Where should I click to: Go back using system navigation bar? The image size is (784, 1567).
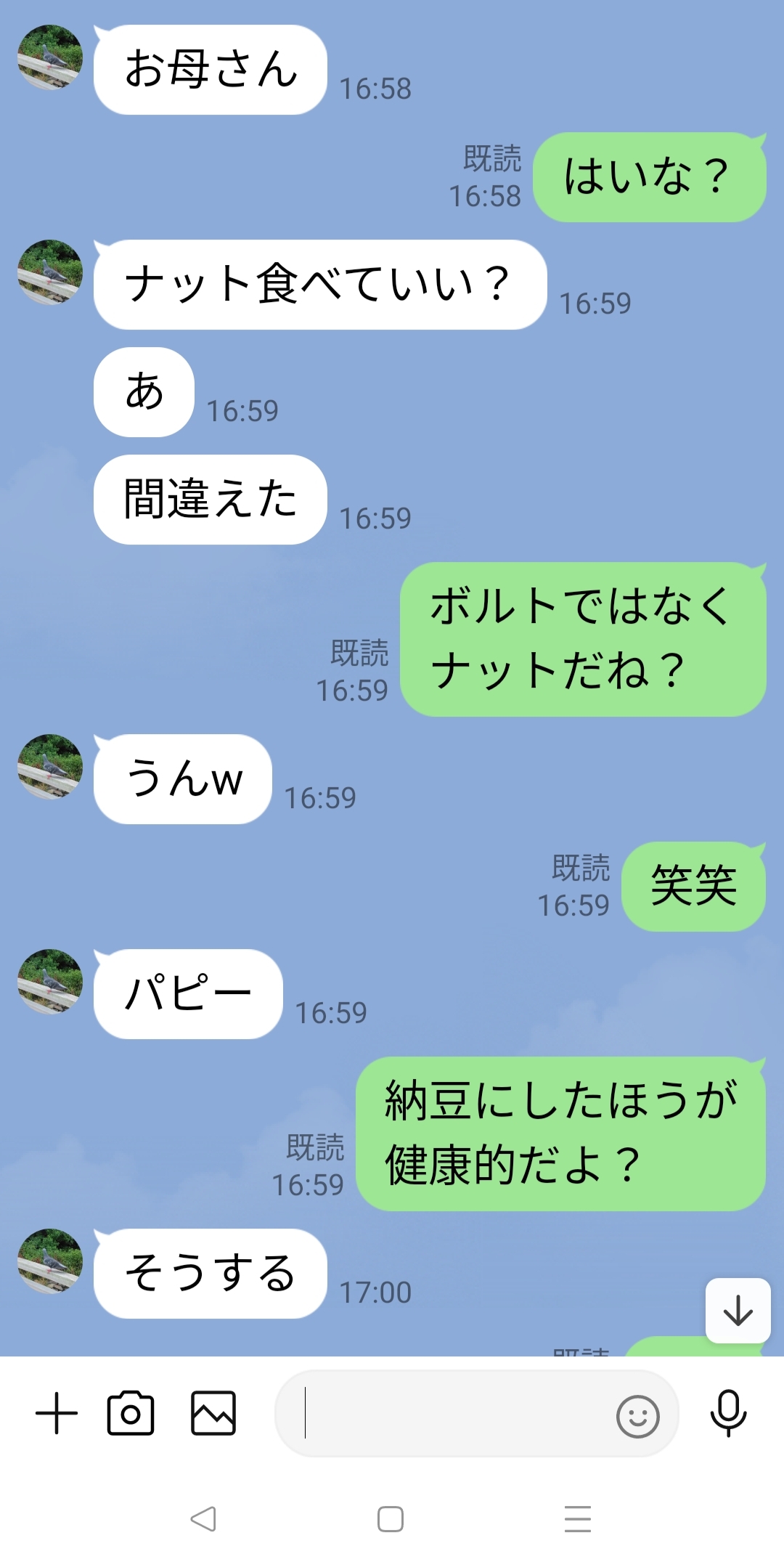point(204,1518)
